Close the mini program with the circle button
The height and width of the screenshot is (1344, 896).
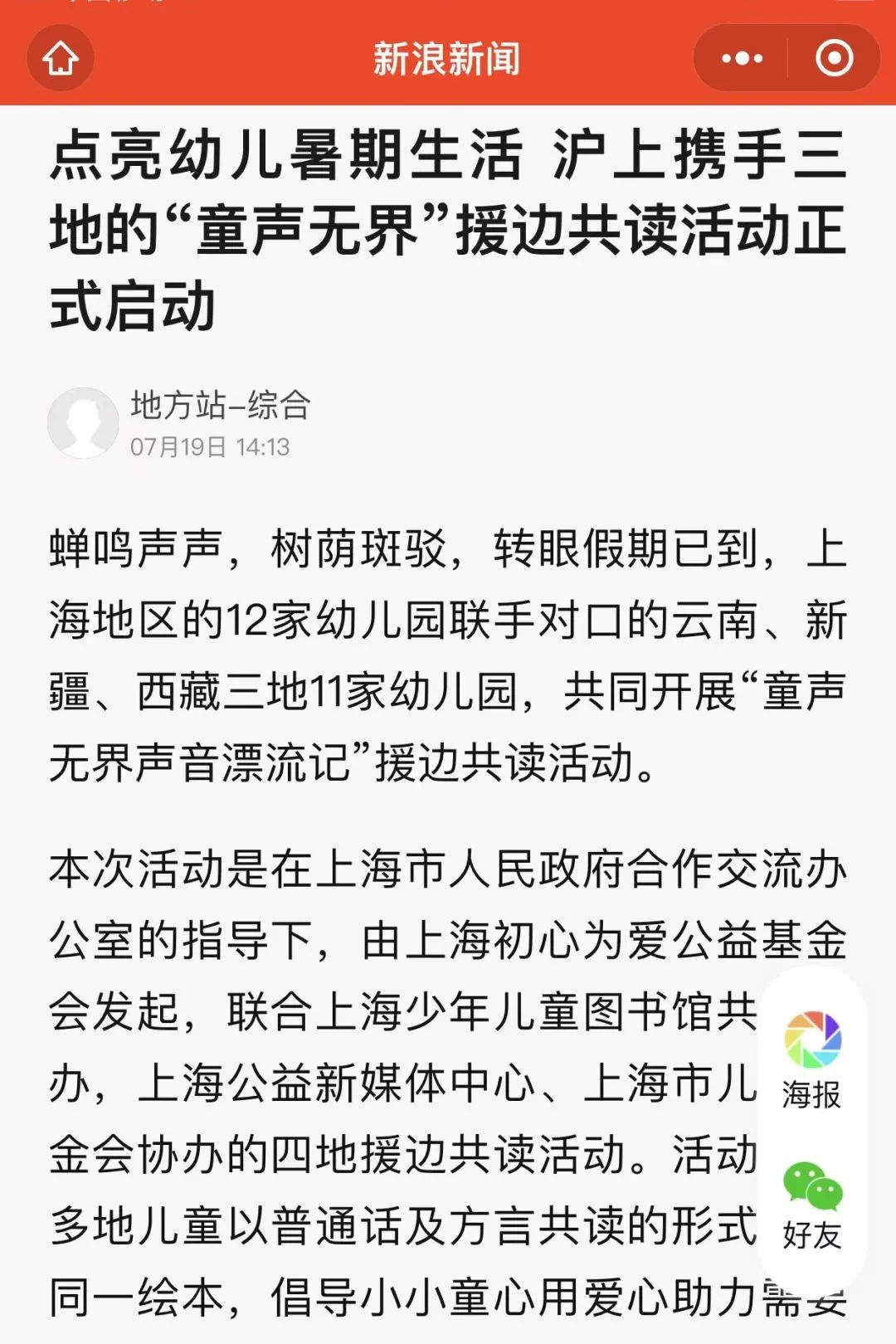tap(833, 59)
